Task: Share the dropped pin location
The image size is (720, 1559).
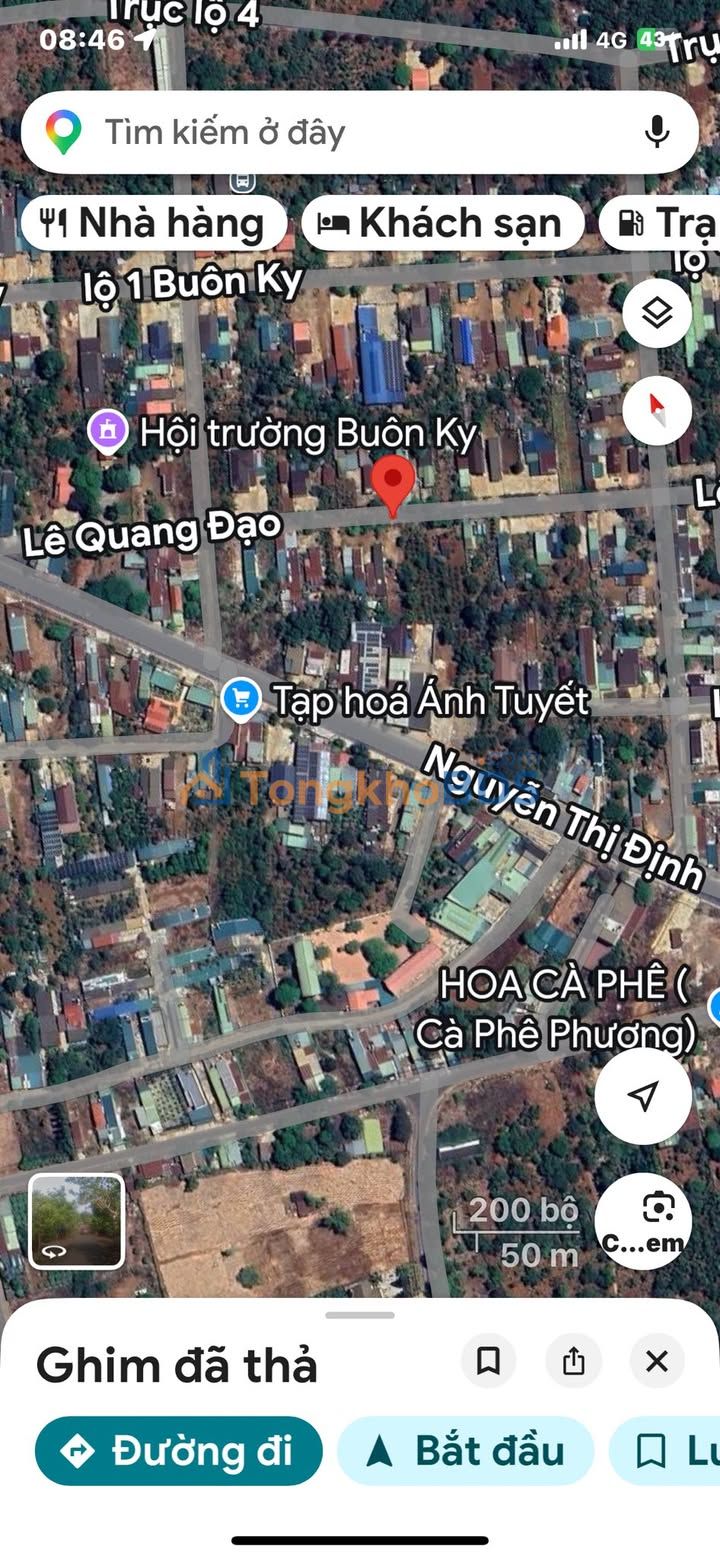Action: click(573, 1361)
